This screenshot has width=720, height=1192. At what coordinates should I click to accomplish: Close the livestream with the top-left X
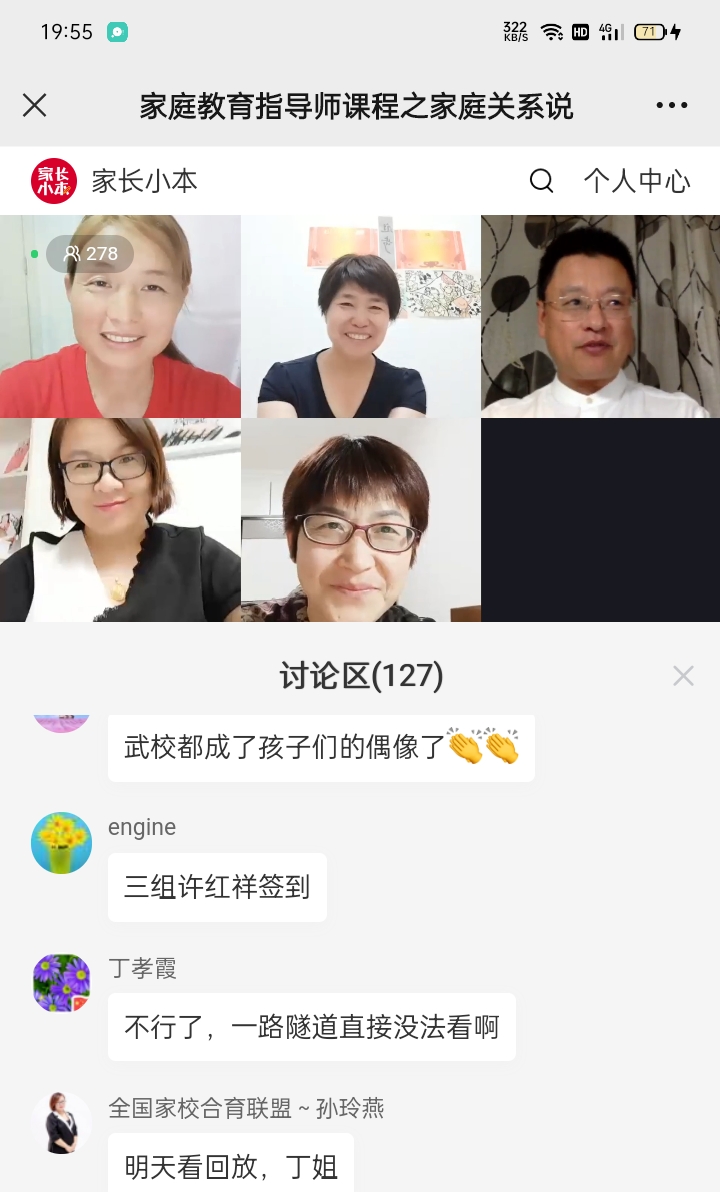click(36, 104)
